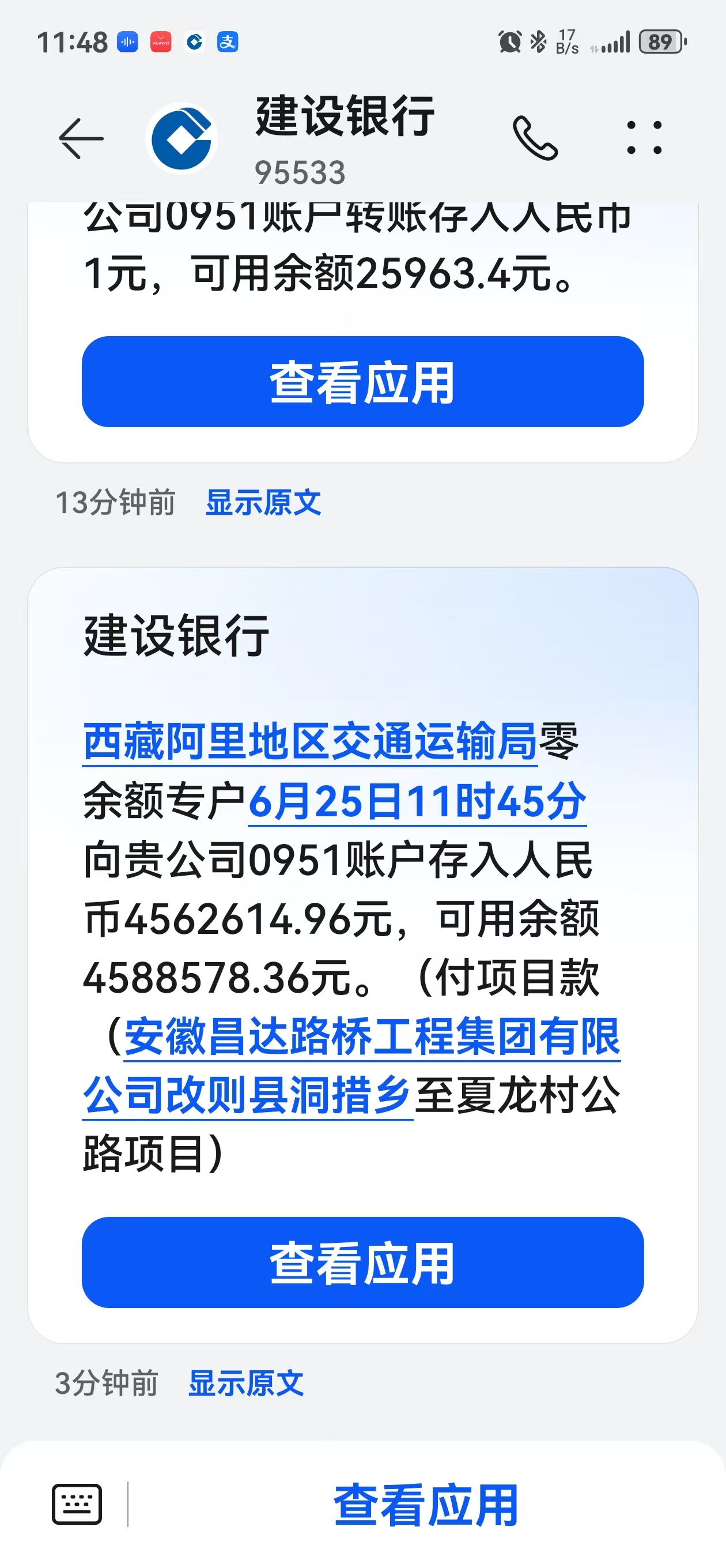Show original text of 13分钟前 message
Image resolution: width=726 pixels, height=1568 pixels.
[x=263, y=503]
